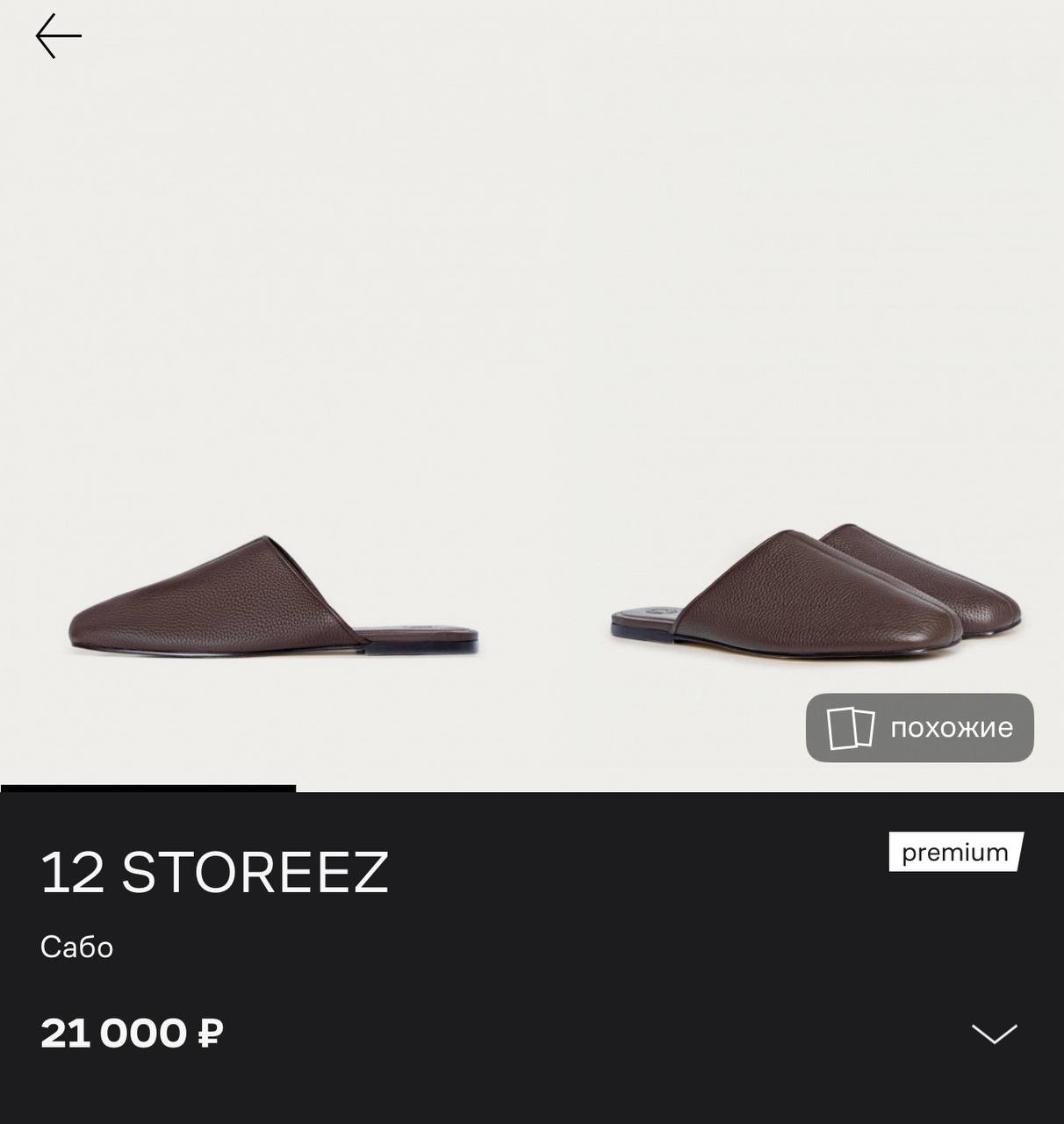Open similar items via "похожие" button
1064x1124 pixels.
(919, 728)
